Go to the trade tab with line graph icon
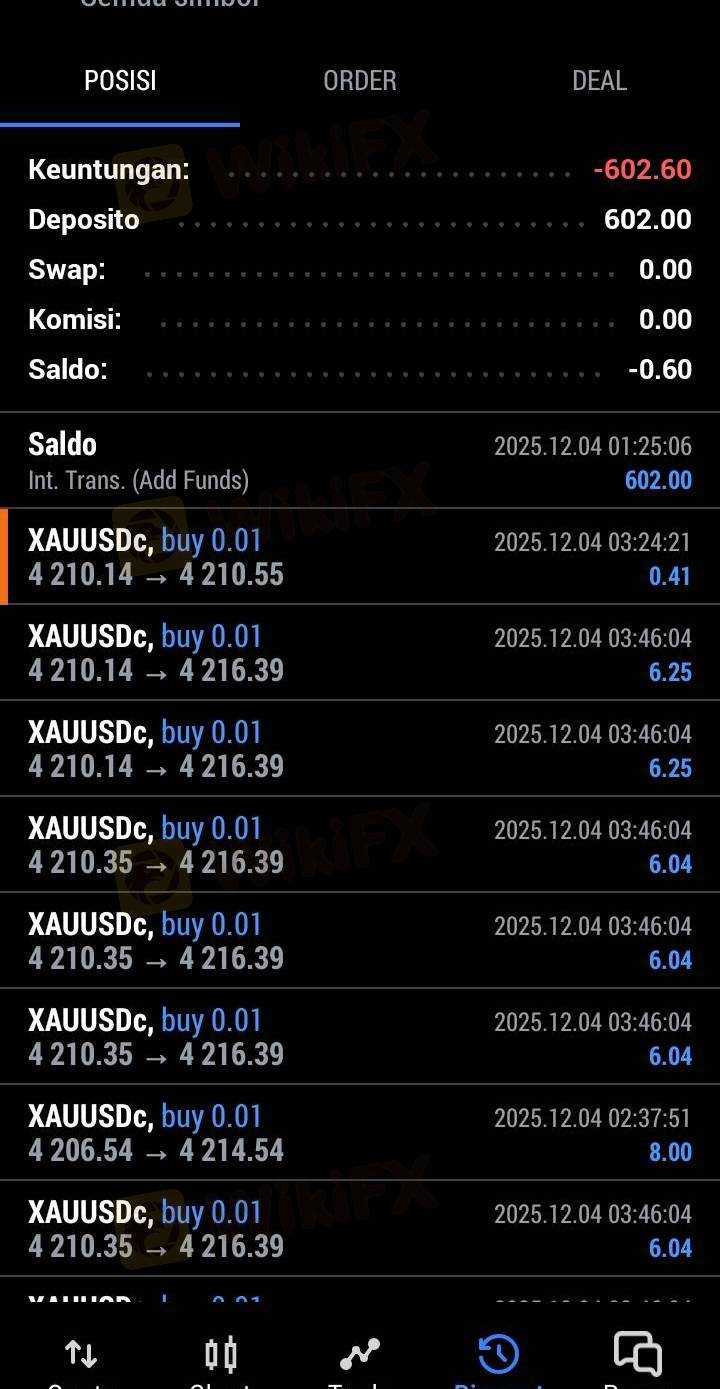The width and height of the screenshot is (720, 1389). coord(360,1356)
